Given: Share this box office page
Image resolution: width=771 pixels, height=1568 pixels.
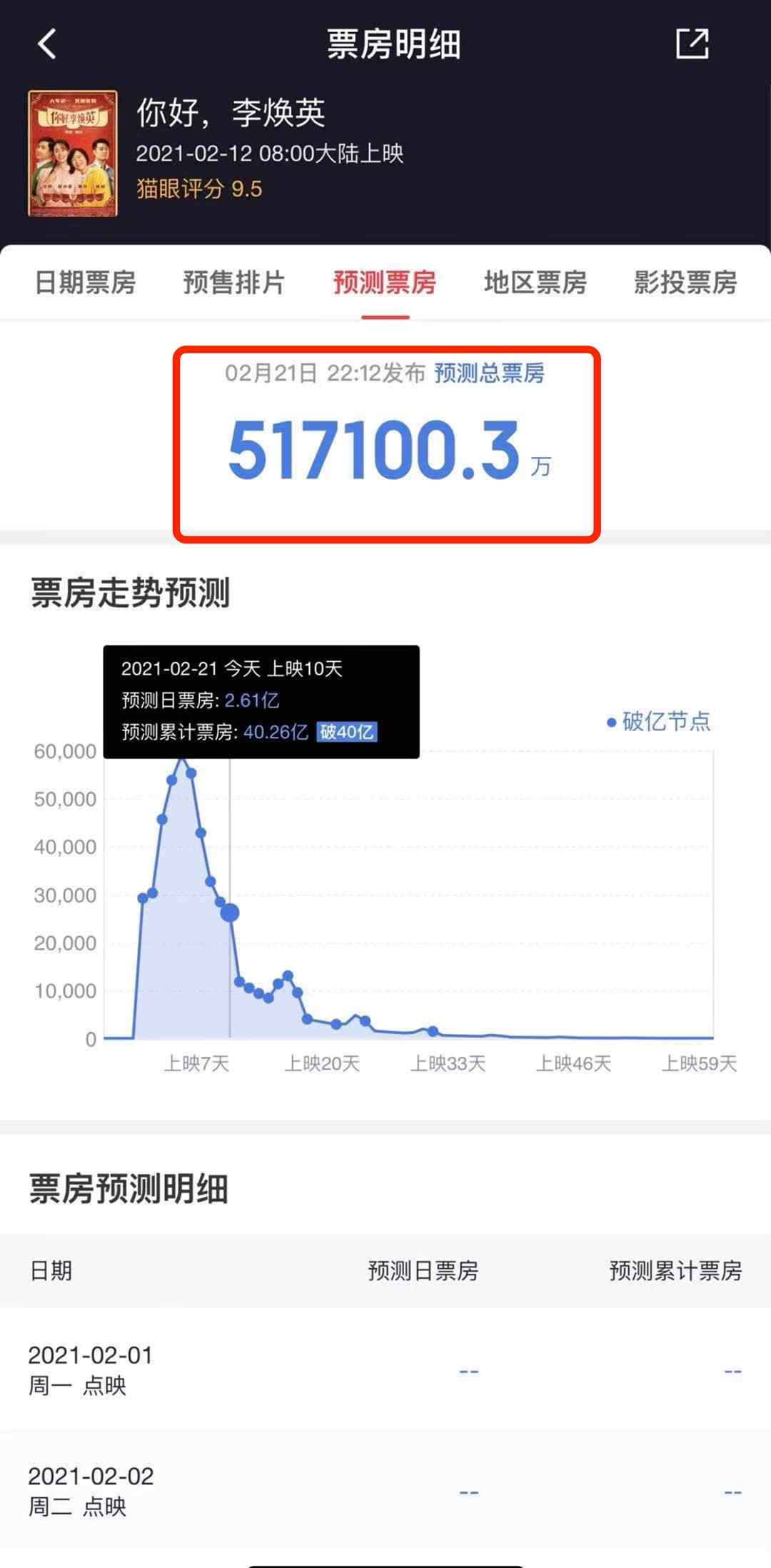Looking at the screenshot, I should click(x=692, y=44).
